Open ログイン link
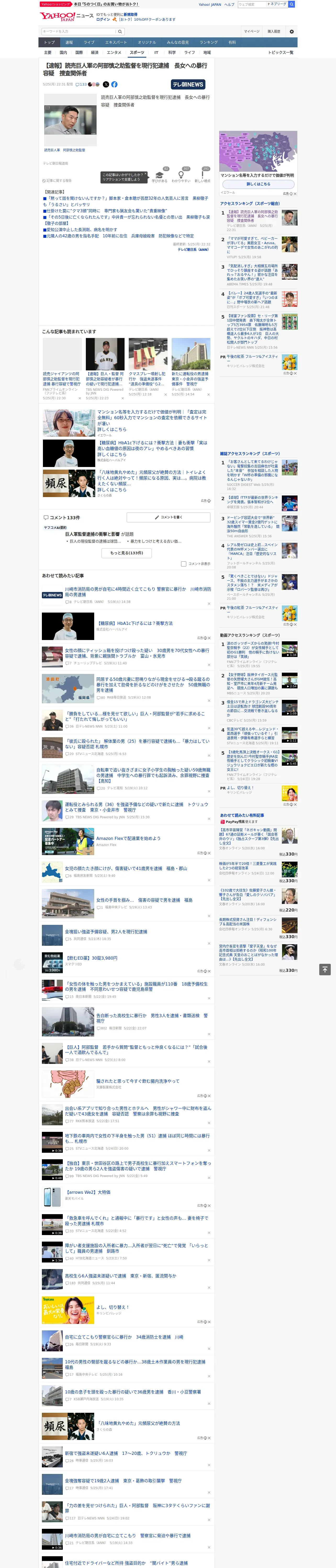This screenshot has height=1568, width=336. (x=103, y=20)
